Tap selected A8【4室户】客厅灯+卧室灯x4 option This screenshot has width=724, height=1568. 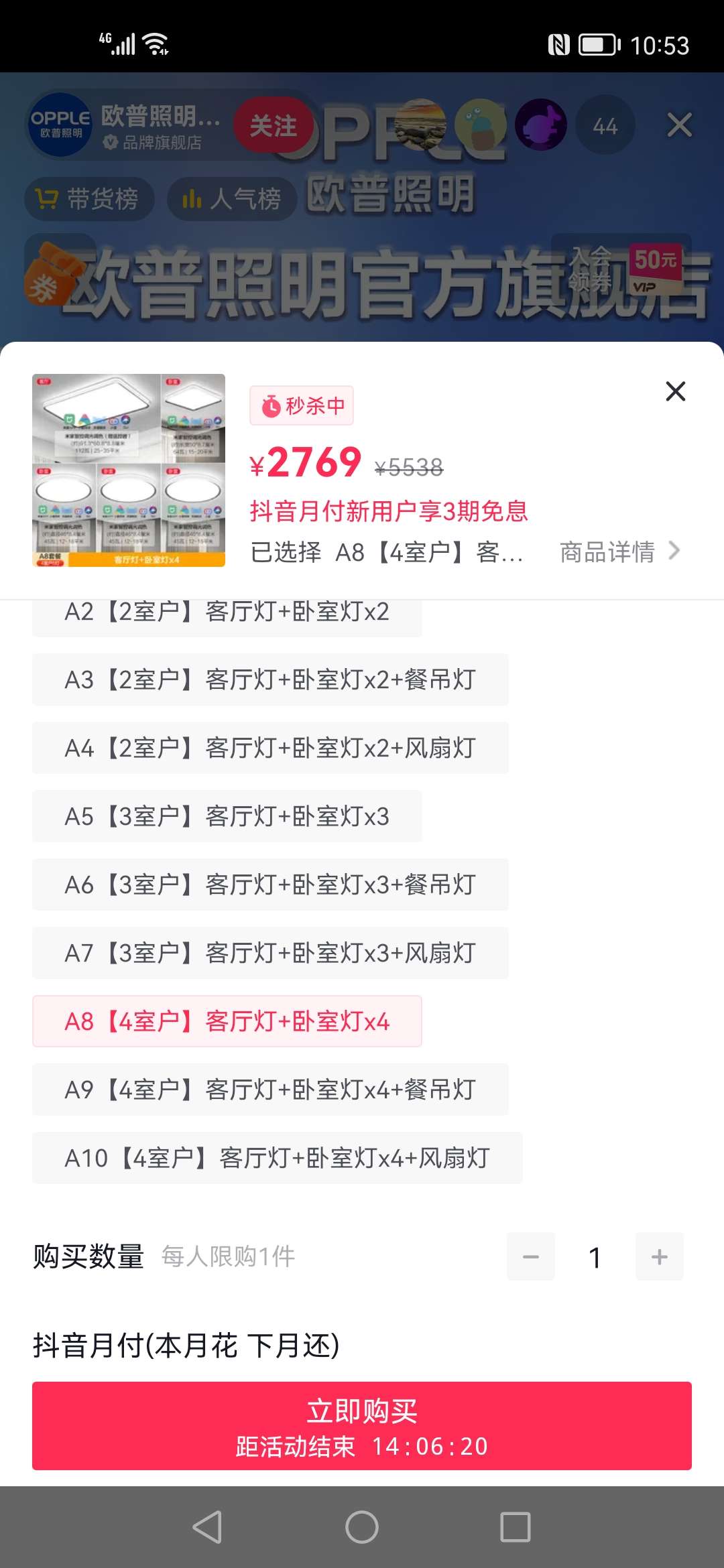227,1021
